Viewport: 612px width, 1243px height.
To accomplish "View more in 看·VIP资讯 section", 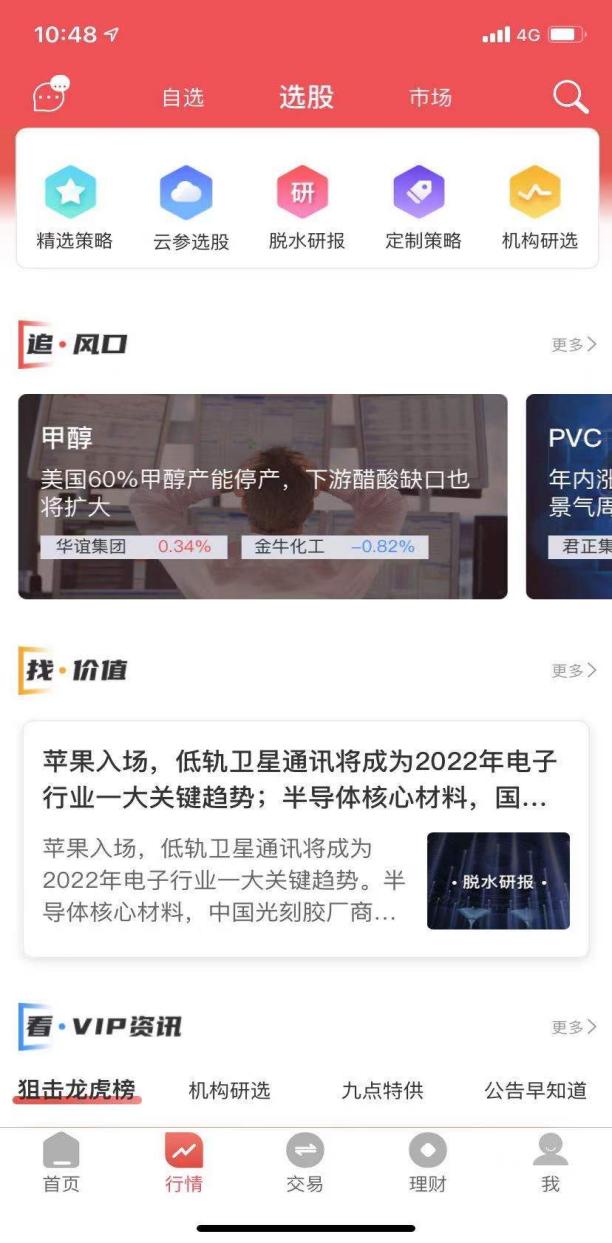I will pyautogui.click(x=574, y=1026).
